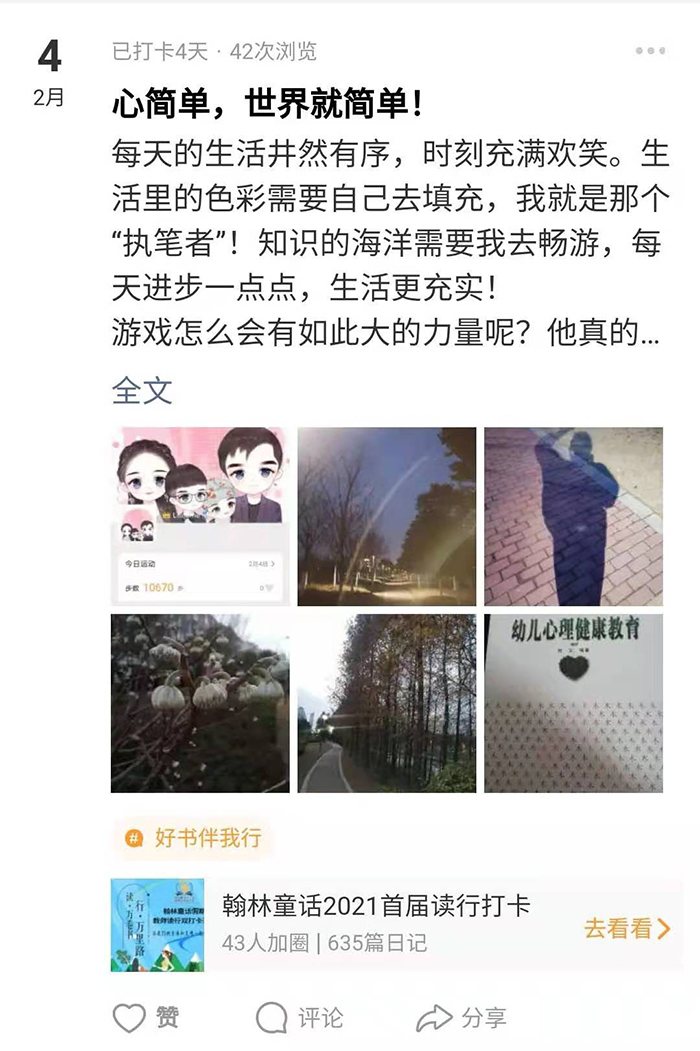Open comments via 评论

click(x=300, y=1018)
